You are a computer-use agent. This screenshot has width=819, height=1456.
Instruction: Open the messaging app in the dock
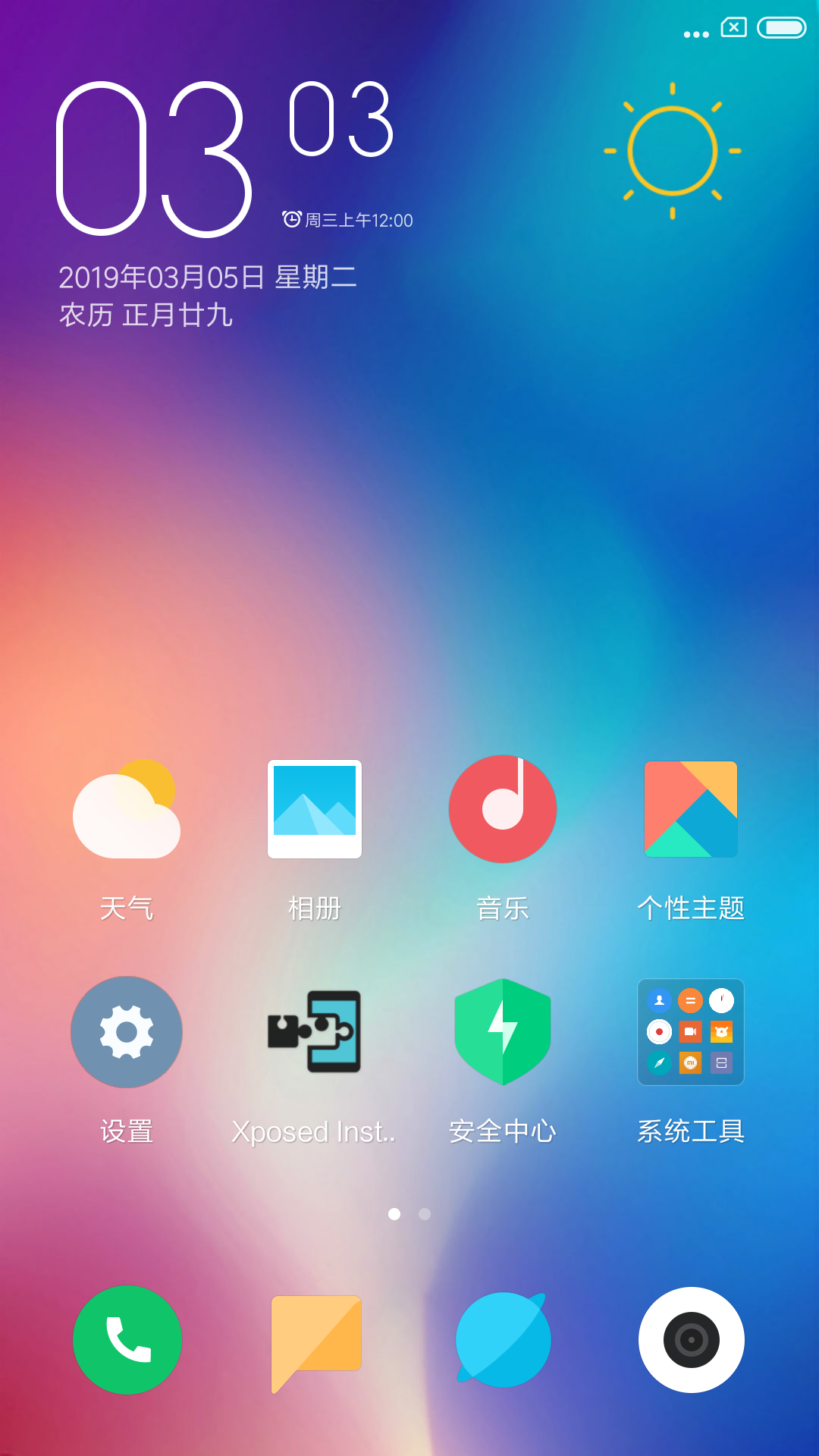click(x=315, y=1340)
